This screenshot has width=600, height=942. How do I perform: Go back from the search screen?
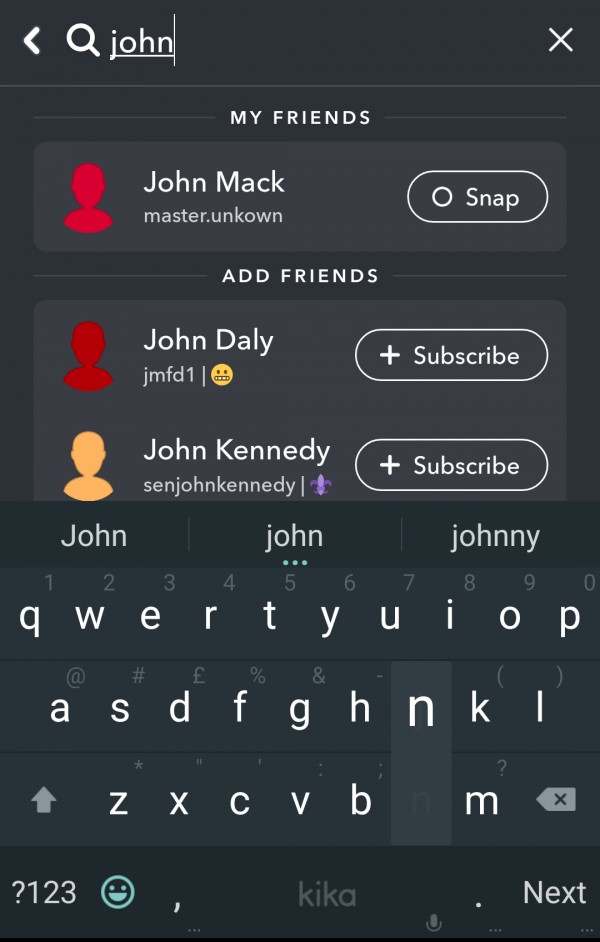(32, 41)
